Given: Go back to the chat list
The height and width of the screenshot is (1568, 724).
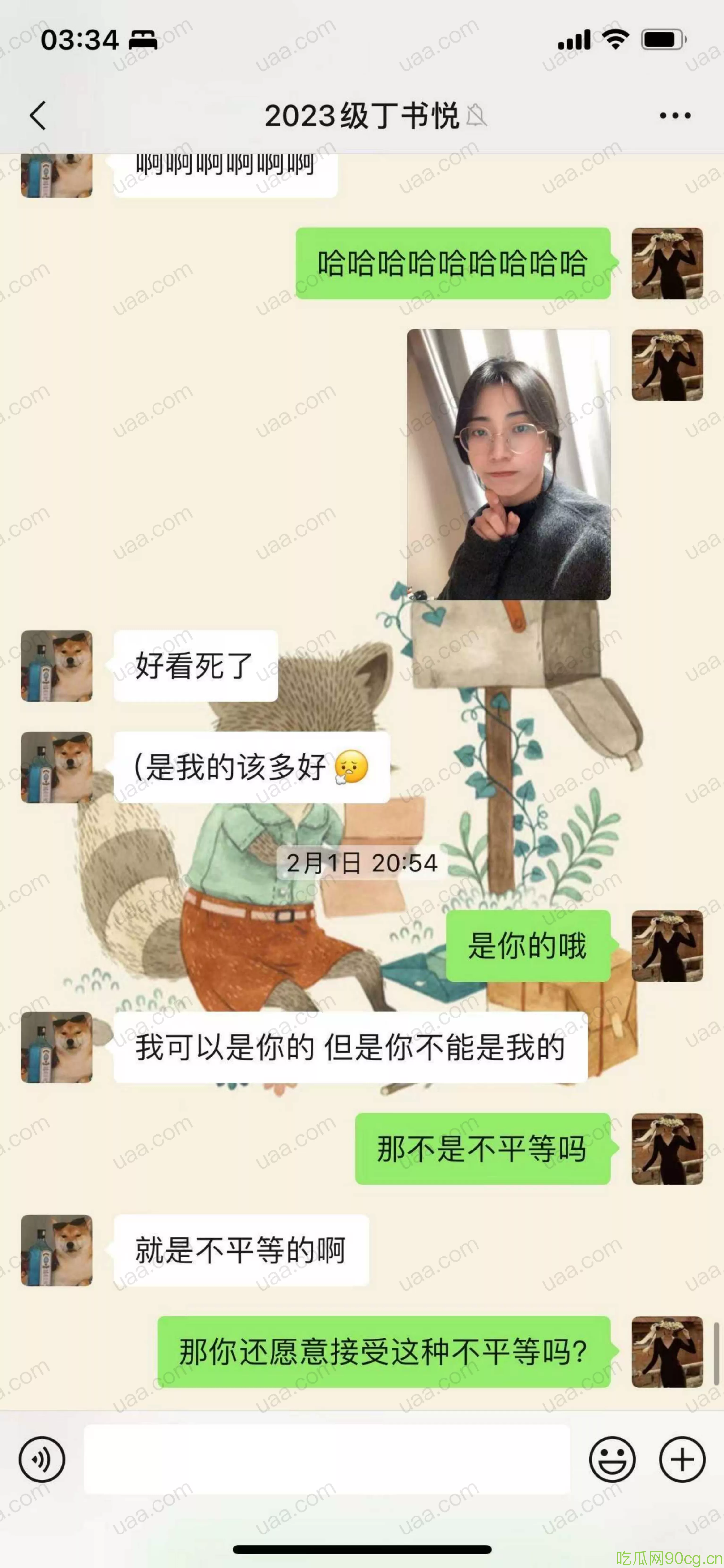Looking at the screenshot, I should tap(38, 116).
